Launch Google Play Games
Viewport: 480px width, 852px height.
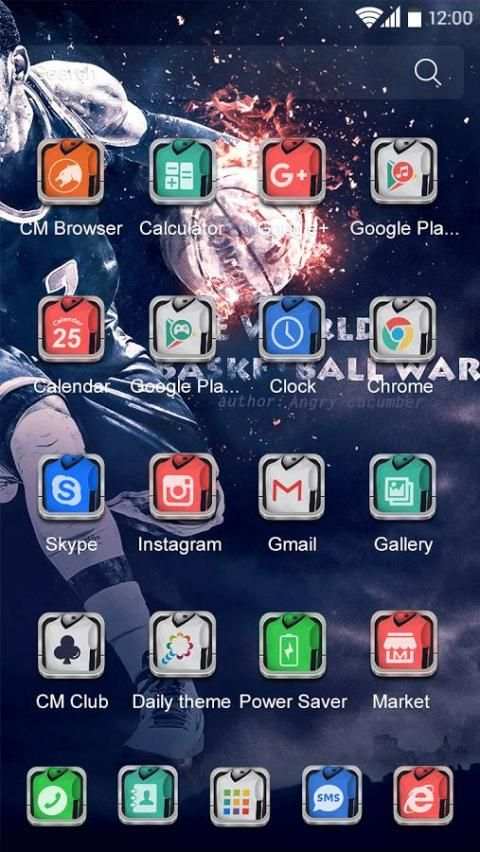[182, 329]
